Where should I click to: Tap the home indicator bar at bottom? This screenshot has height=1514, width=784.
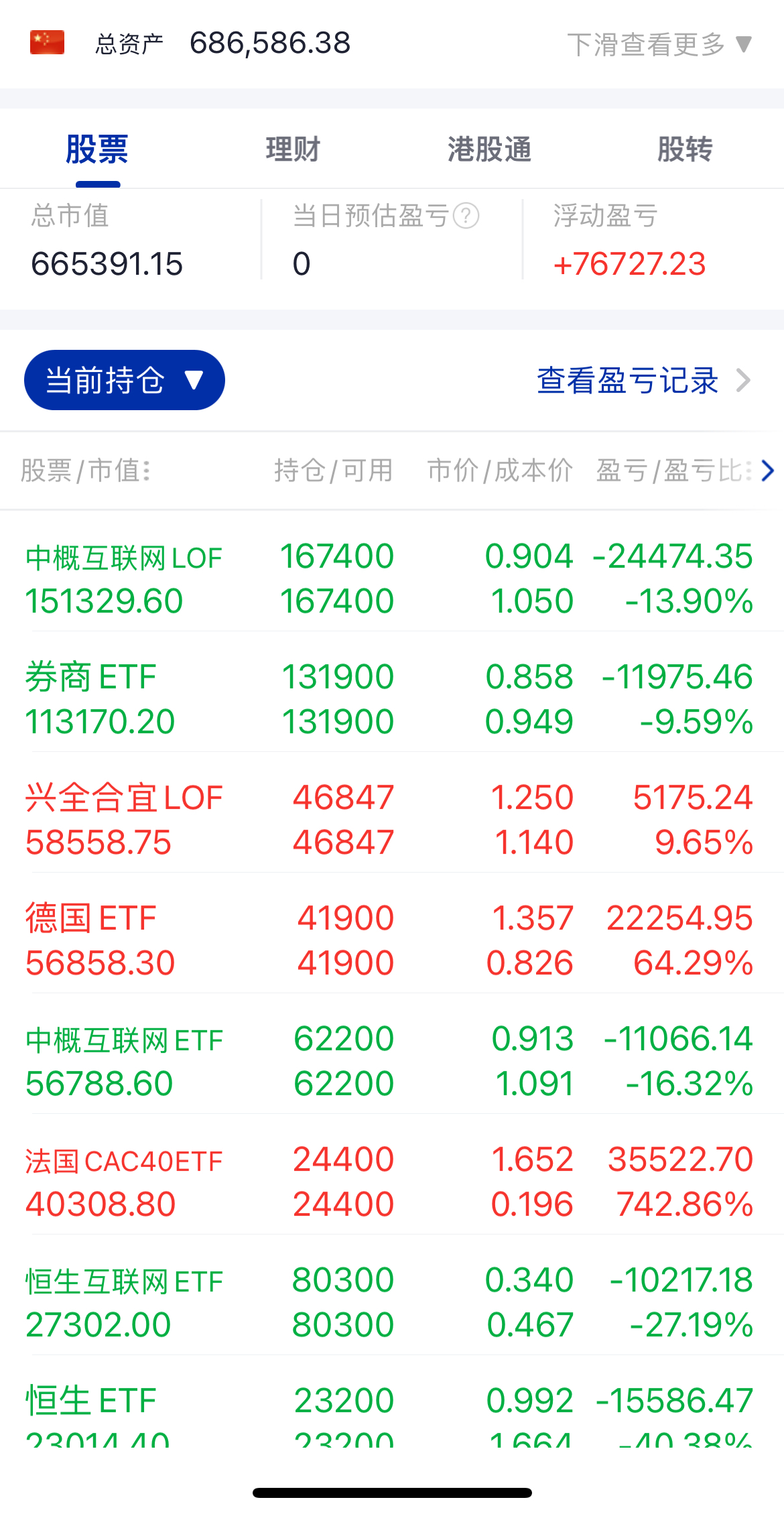click(392, 1491)
